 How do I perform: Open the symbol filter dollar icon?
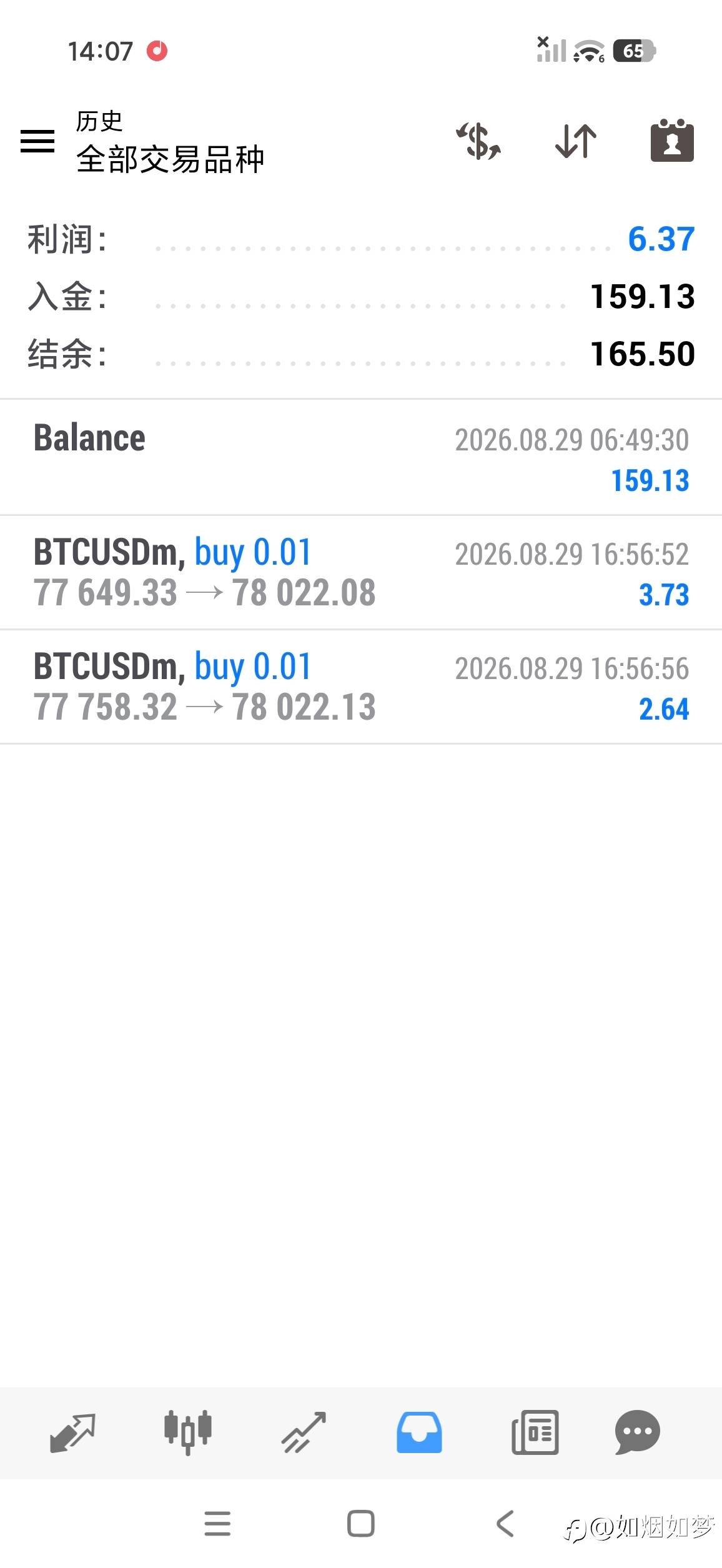(478, 141)
